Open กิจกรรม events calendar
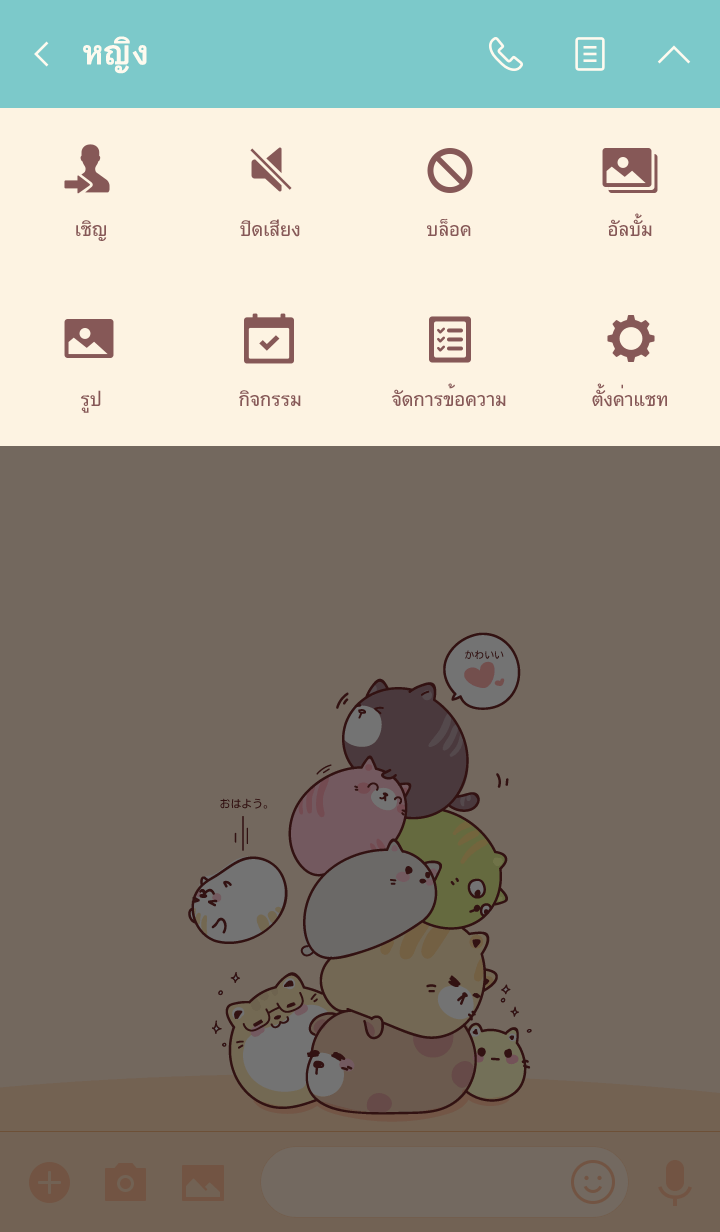The height and width of the screenshot is (1232, 720). pos(270,360)
